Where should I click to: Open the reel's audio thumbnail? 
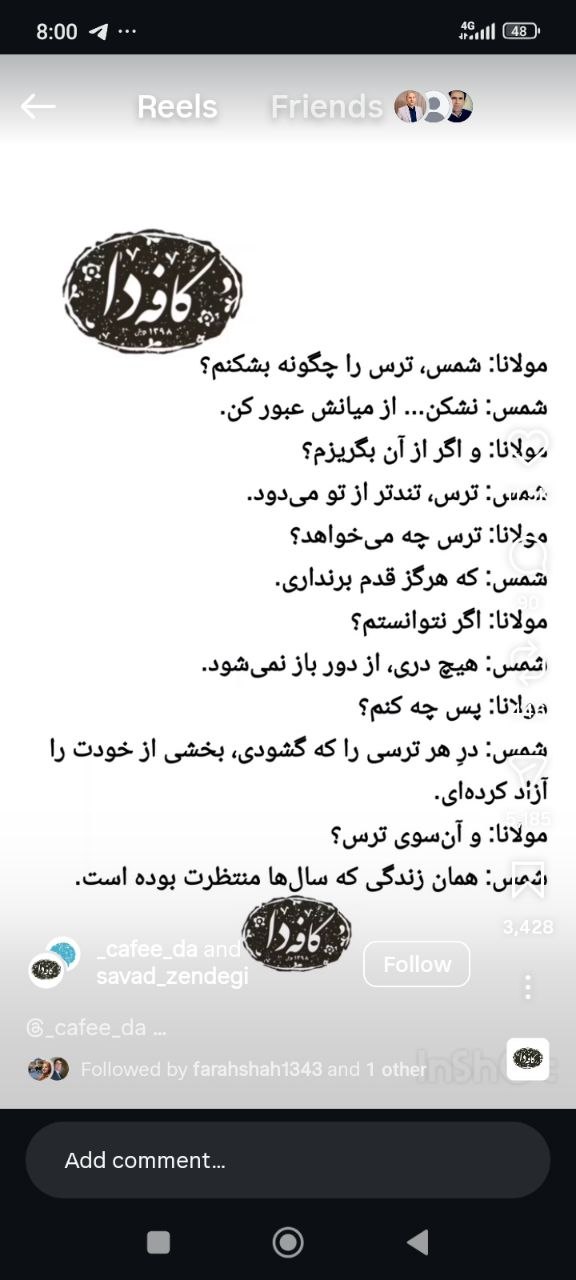pyautogui.click(x=527, y=1059)
